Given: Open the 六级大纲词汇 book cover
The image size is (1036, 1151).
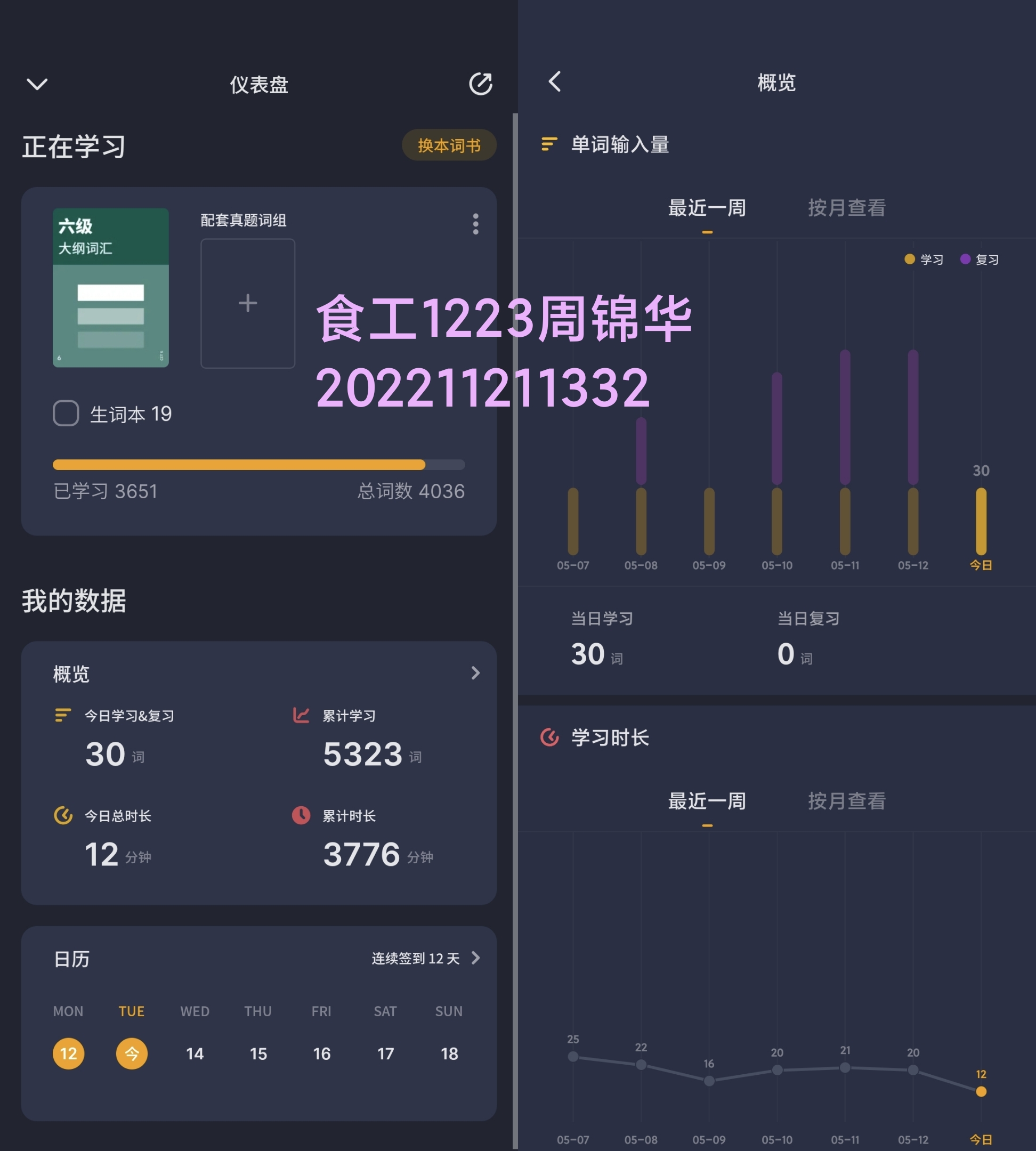Looking at the screenshot, I should pyautogui.click(x=110, y=287).
